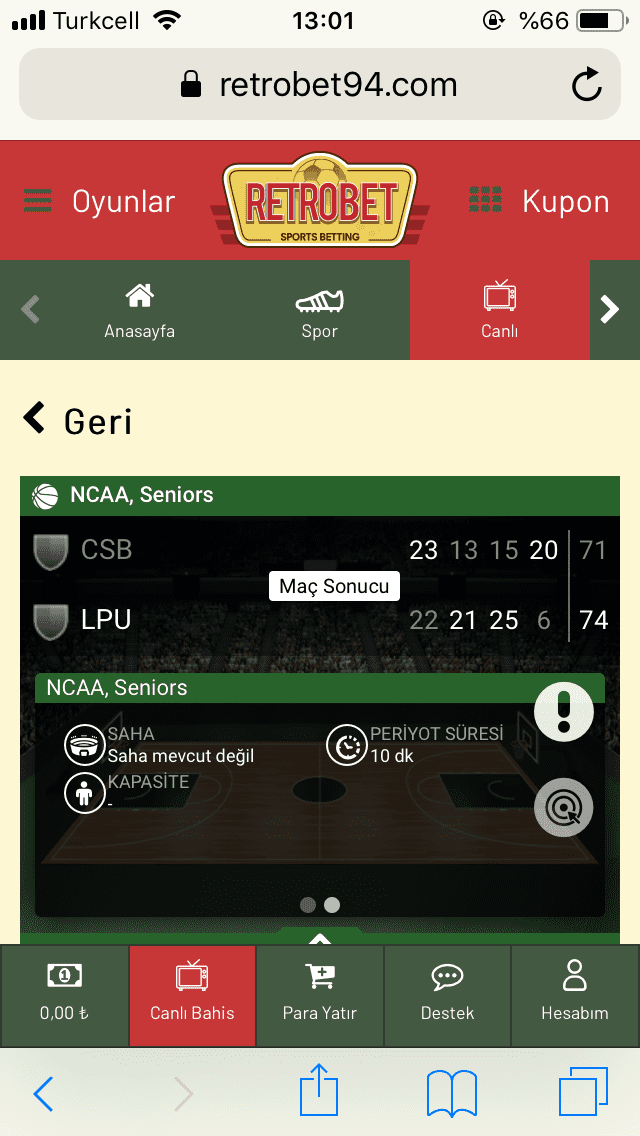Open Canlı Bahis in bottom bar
Image resolution: width=640 pixels, height=1136 pixels.
[192, 995]
